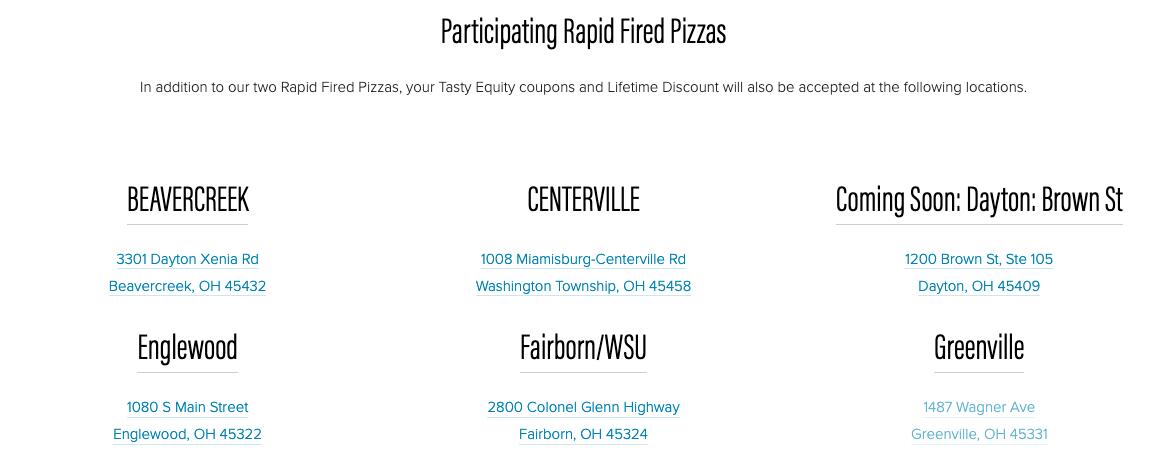The image size is (1170, 466).
Task: Open the Dayton address 1200 Brown St, Ste 105
Action: [978, 259]
